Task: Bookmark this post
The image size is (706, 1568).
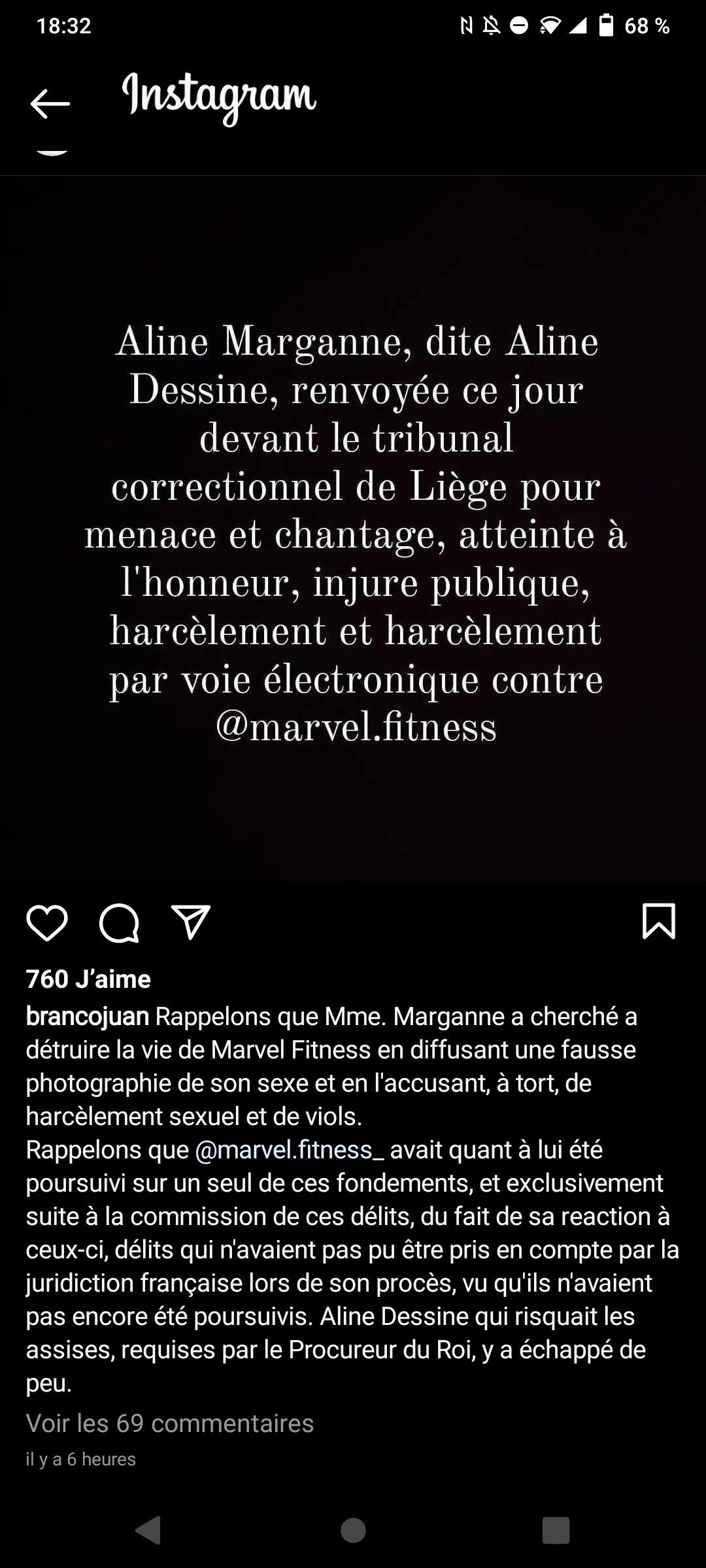Action: (x=658, y=921)
